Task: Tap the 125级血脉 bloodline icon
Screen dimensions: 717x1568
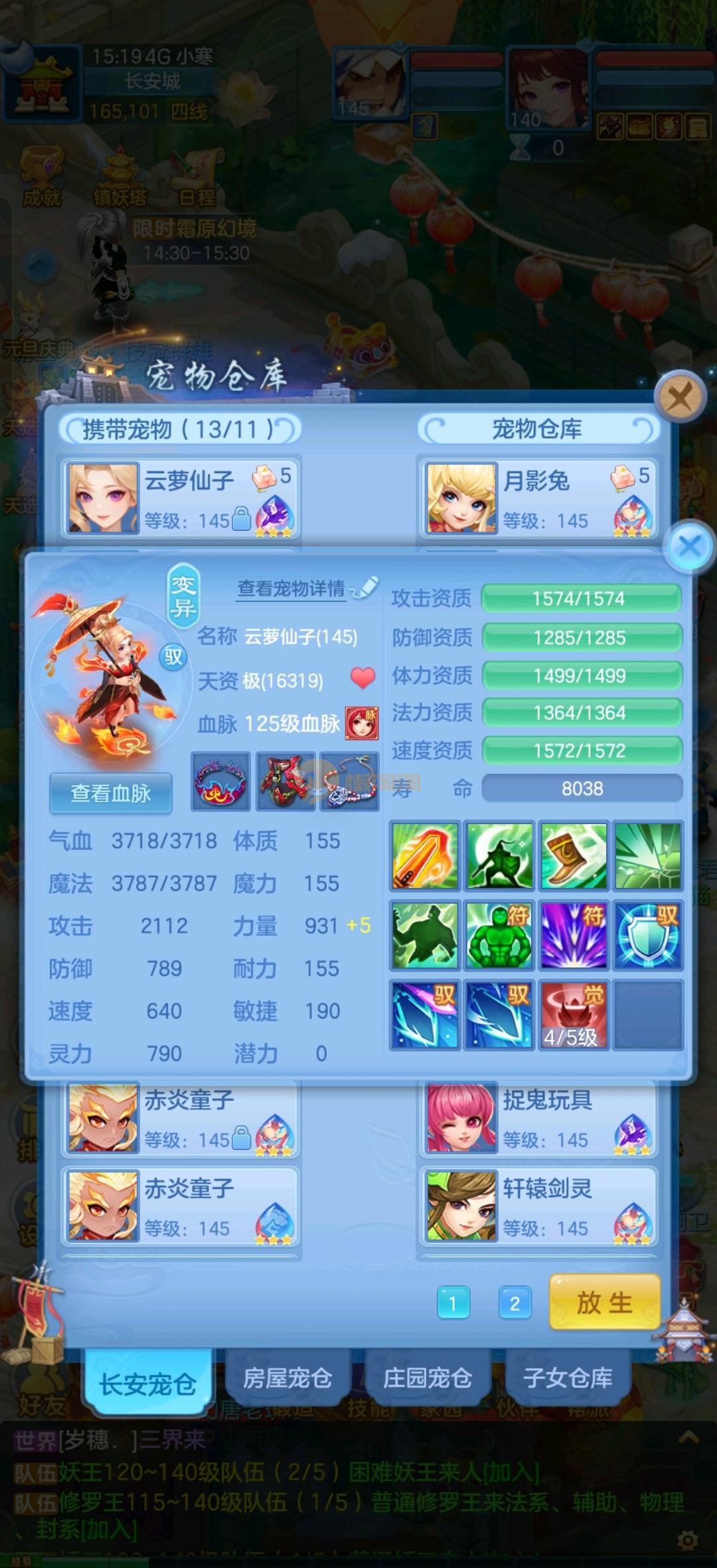Action: pos(362,723)
